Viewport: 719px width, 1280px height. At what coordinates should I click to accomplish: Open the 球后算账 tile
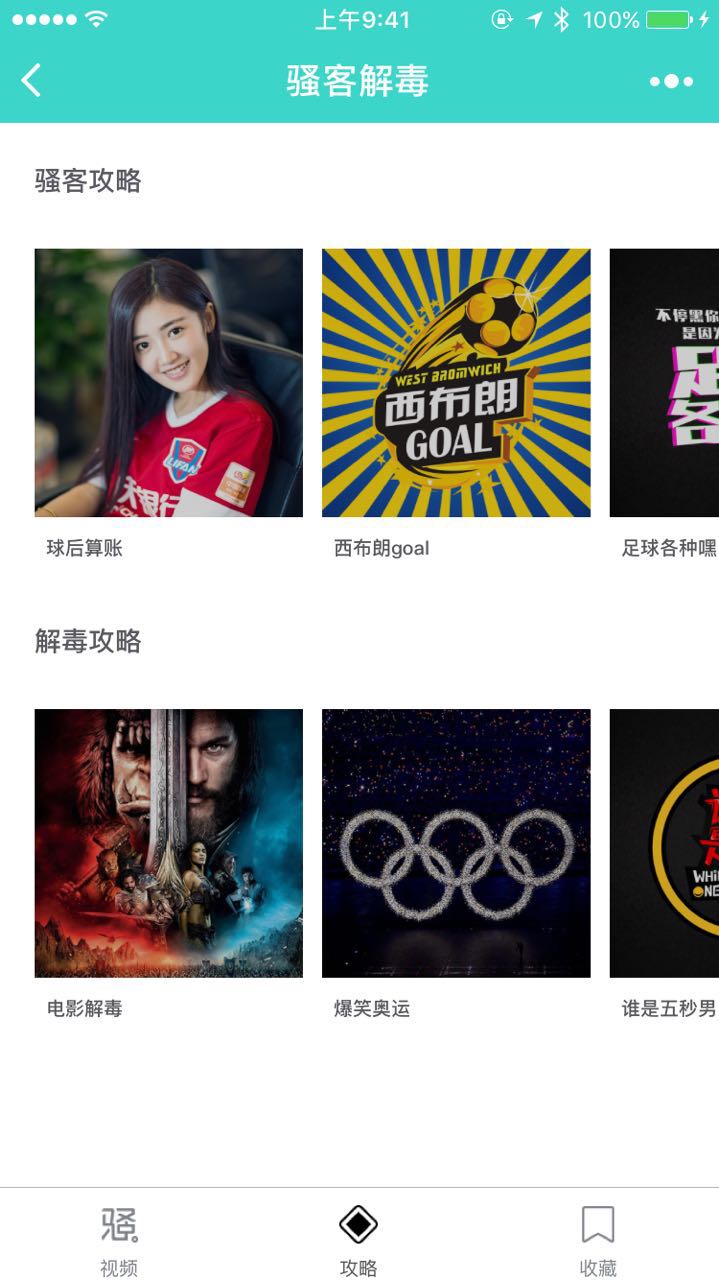[168, 383]
